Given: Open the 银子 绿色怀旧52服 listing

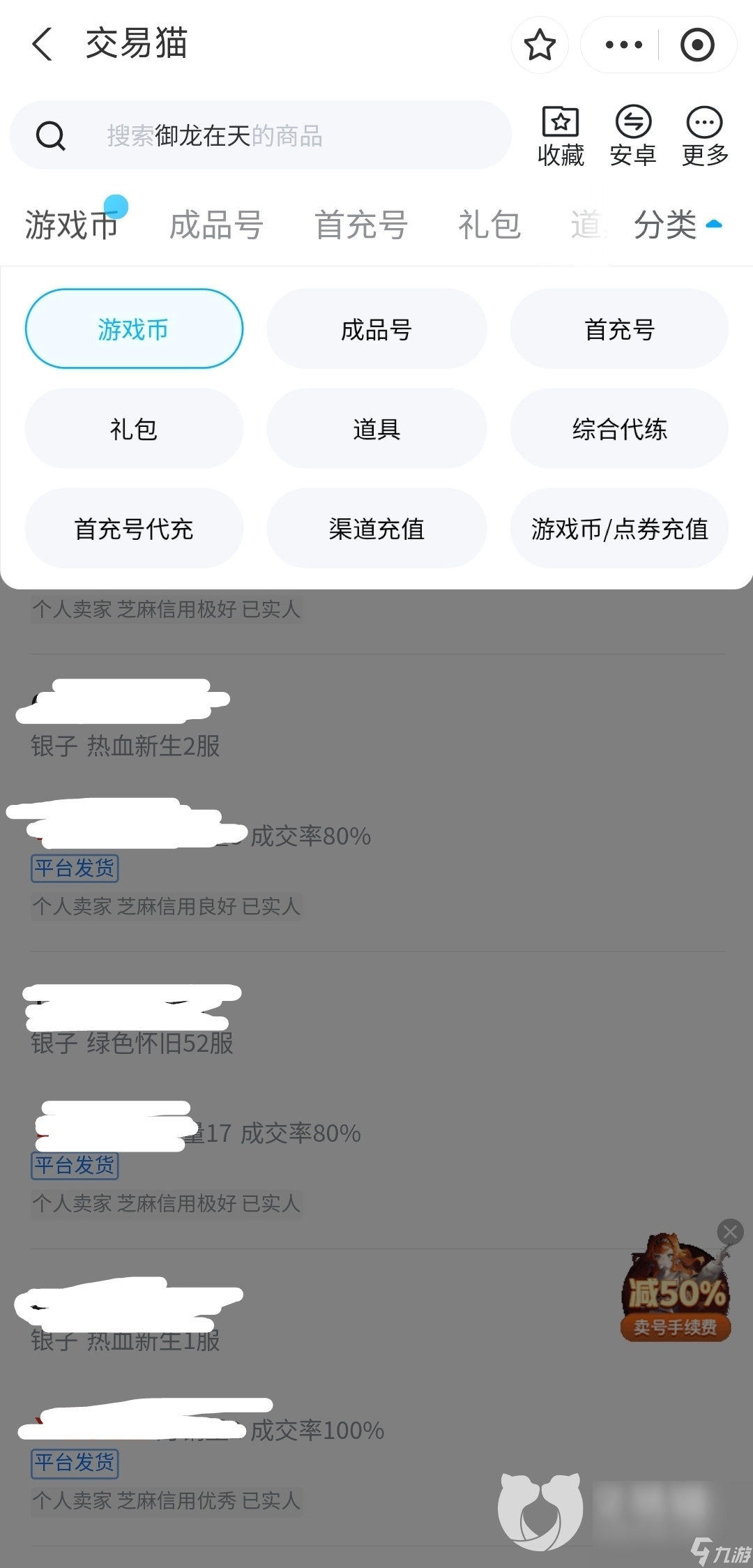Looking at the screenshot, I should [x=132, y=1043].
